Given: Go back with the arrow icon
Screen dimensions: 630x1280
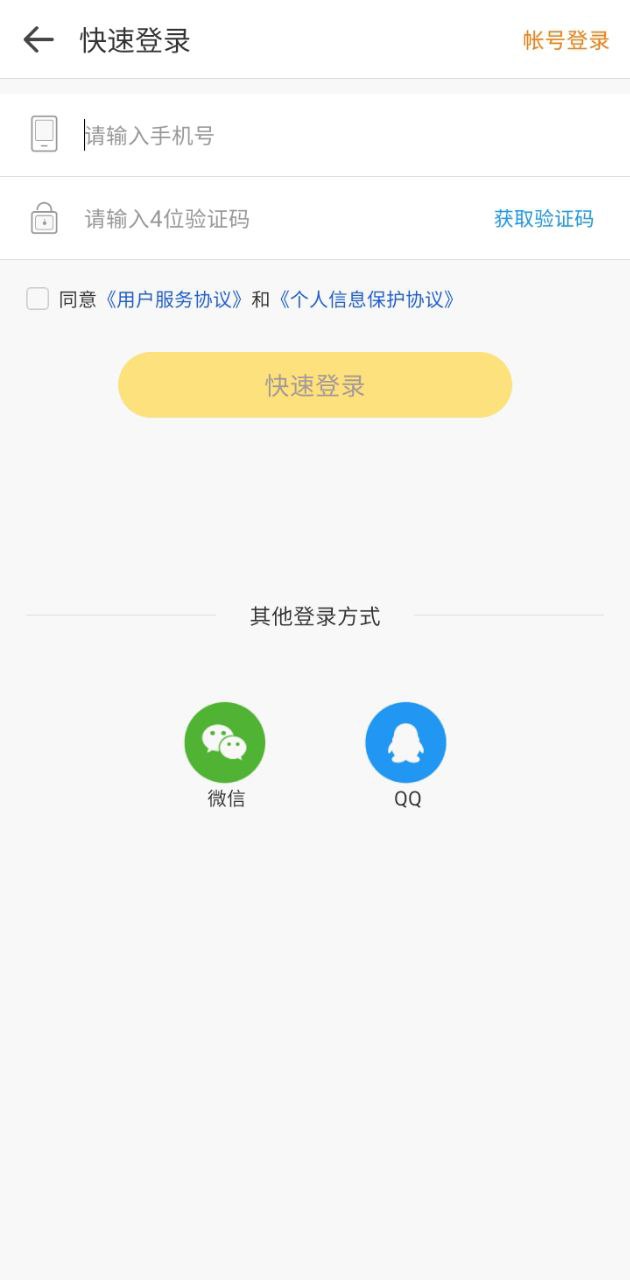Looking at the screenshot, I should (38, 40).
